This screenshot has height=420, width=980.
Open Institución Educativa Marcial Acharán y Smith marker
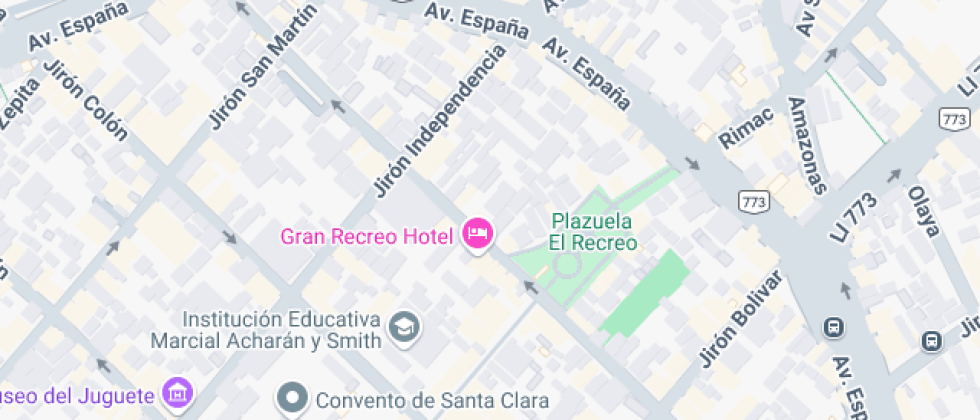tap(405, 327)
